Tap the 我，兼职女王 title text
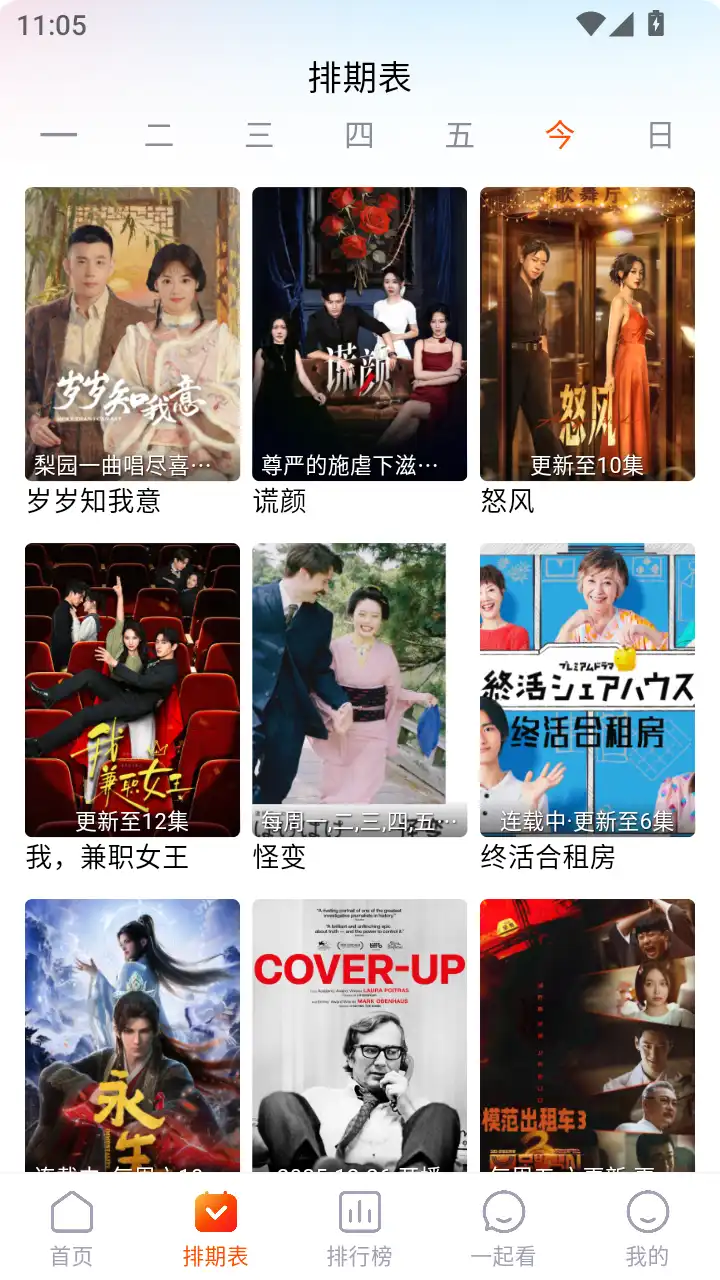Viewport: 720px width, 1280px height. 106,858
